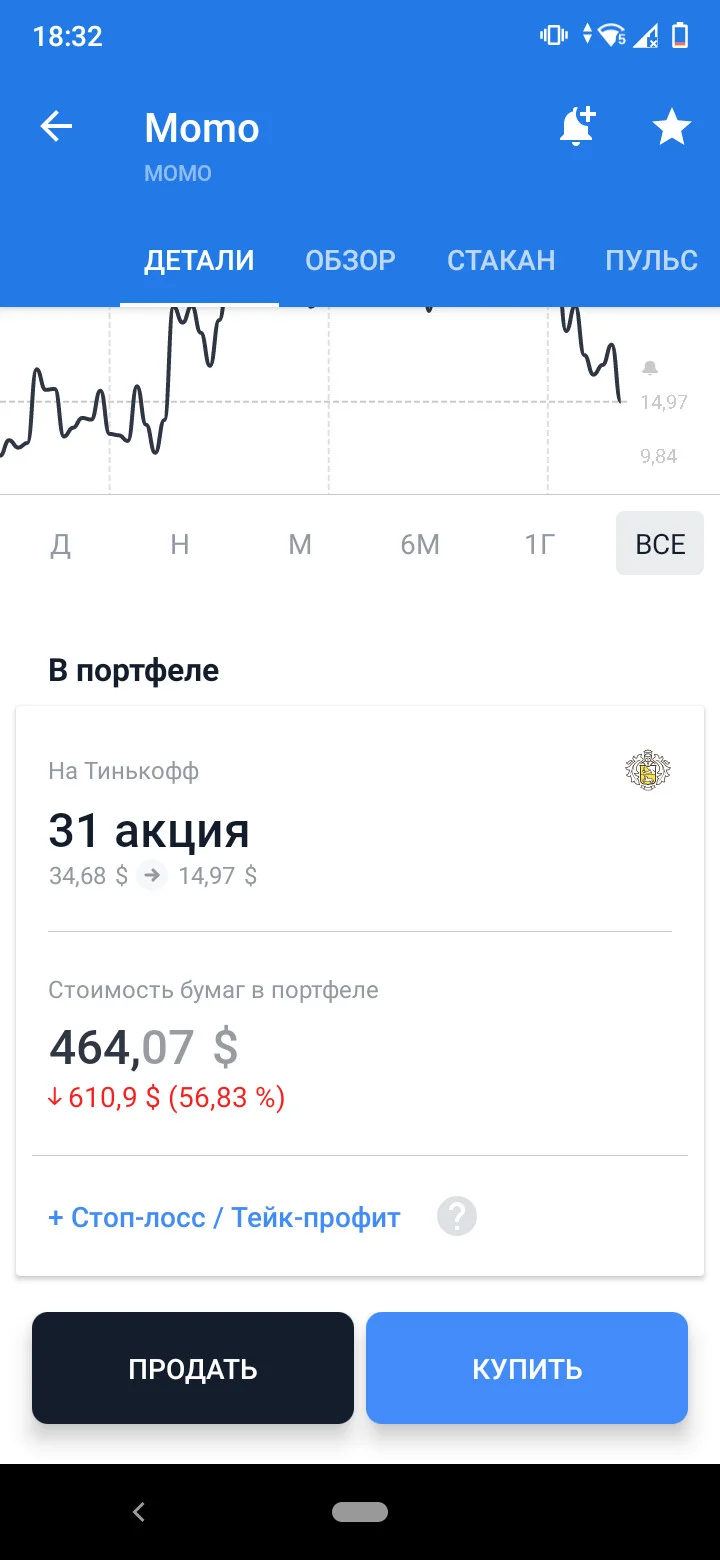The image size is (720, 1560).
Task: Tap the ПРОДАТЬ button
Action: [x=193, y=1368]
